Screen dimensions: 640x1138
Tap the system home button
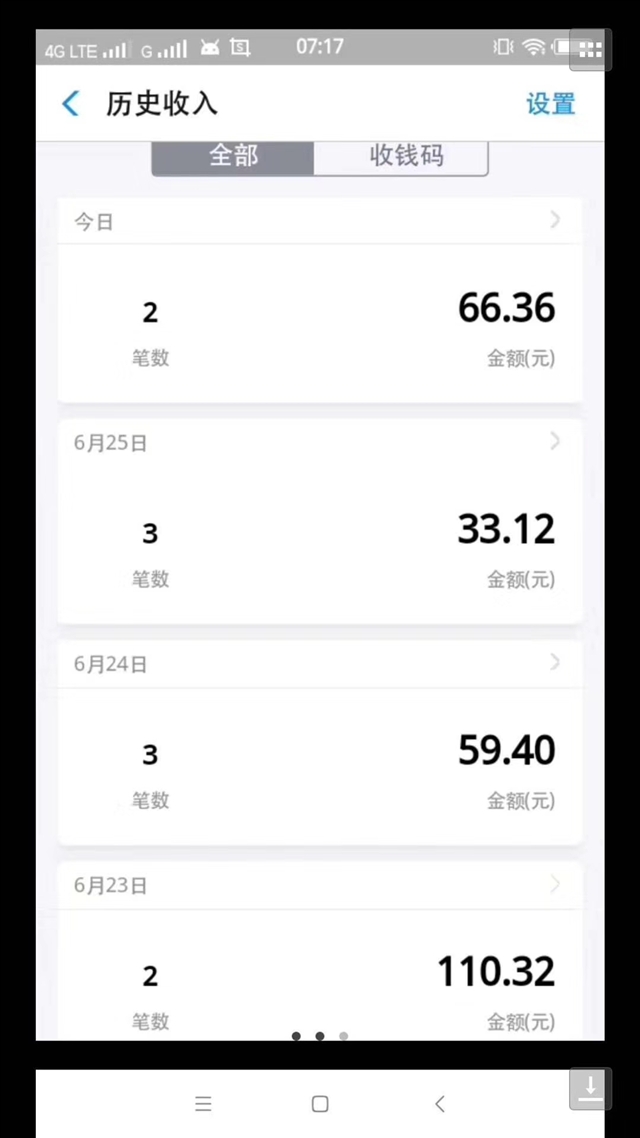click(320, 1104)
